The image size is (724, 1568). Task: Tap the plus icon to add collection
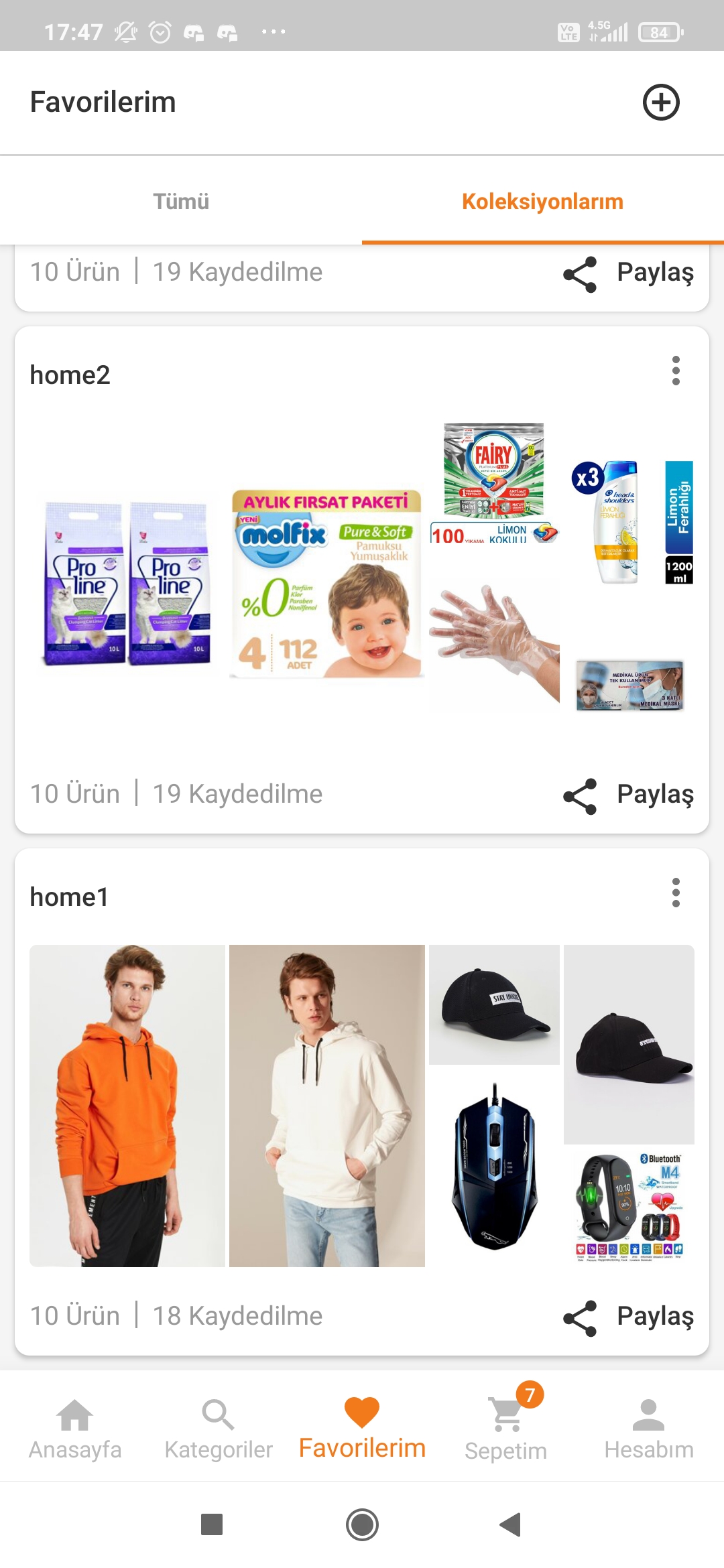[661, 103]
